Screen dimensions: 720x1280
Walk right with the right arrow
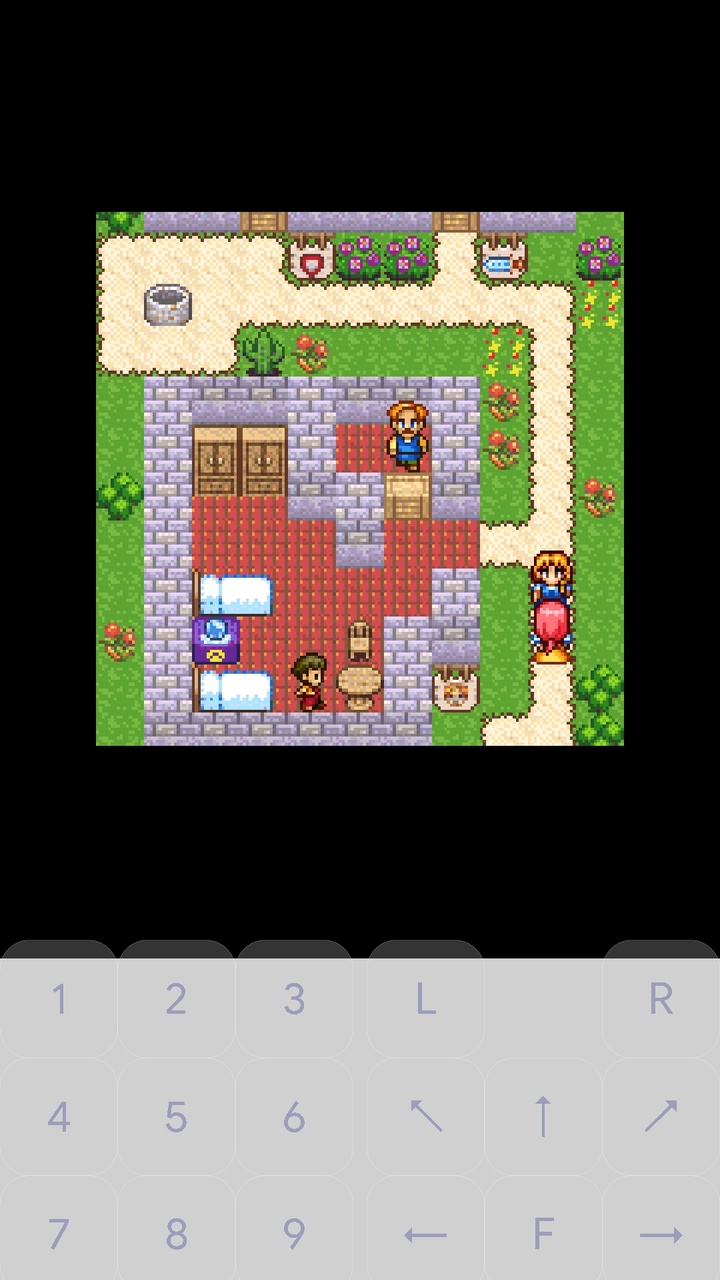point(660,1234)
